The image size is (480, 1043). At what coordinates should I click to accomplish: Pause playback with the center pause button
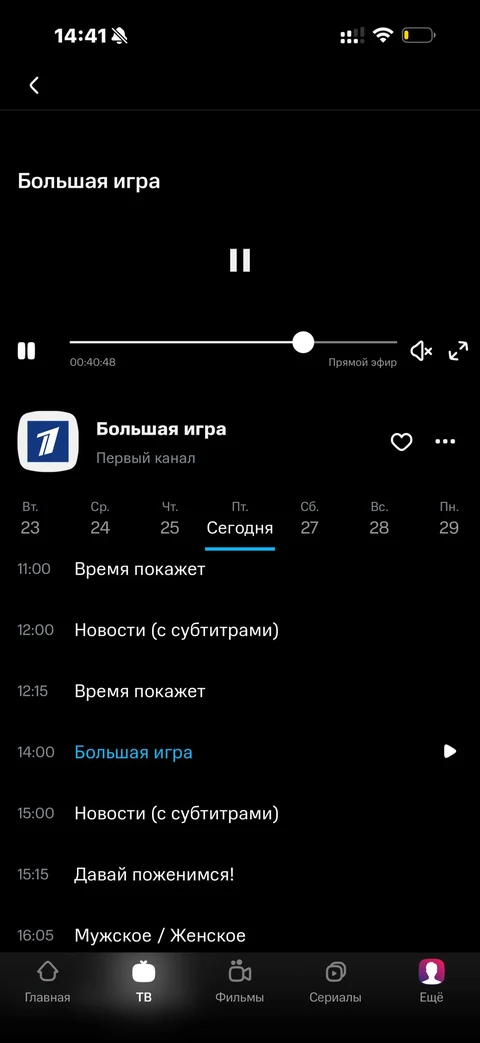point(240,260)
